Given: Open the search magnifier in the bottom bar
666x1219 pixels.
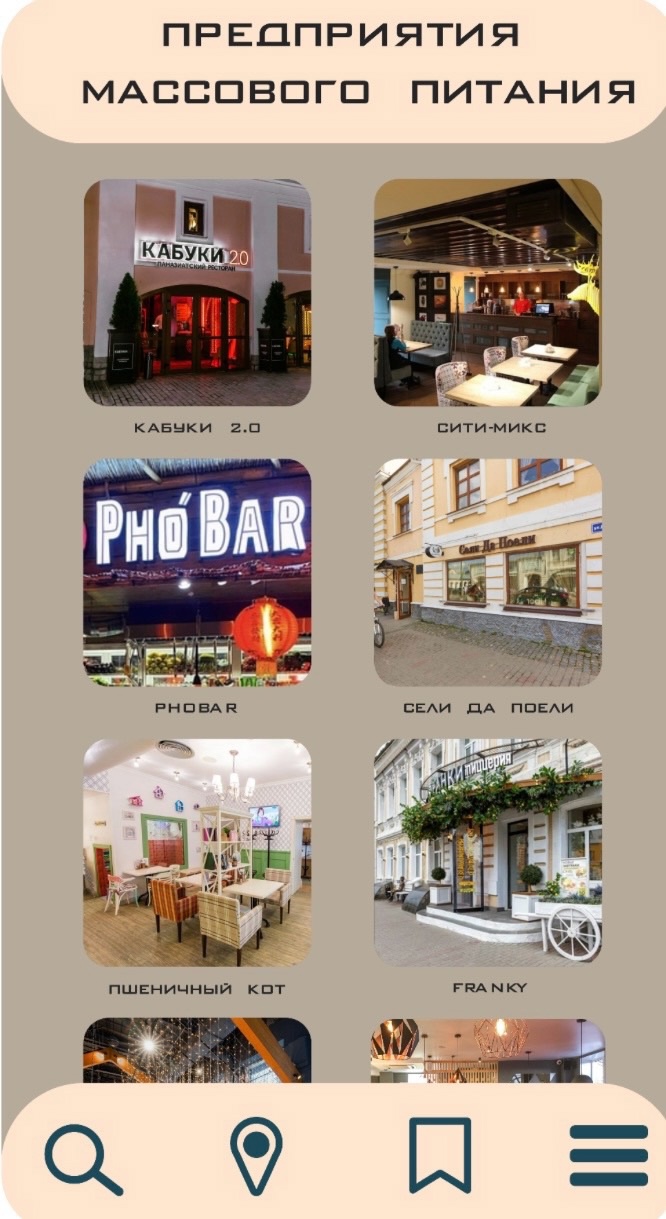Looking at the screenshot, I should (84, 1159).
